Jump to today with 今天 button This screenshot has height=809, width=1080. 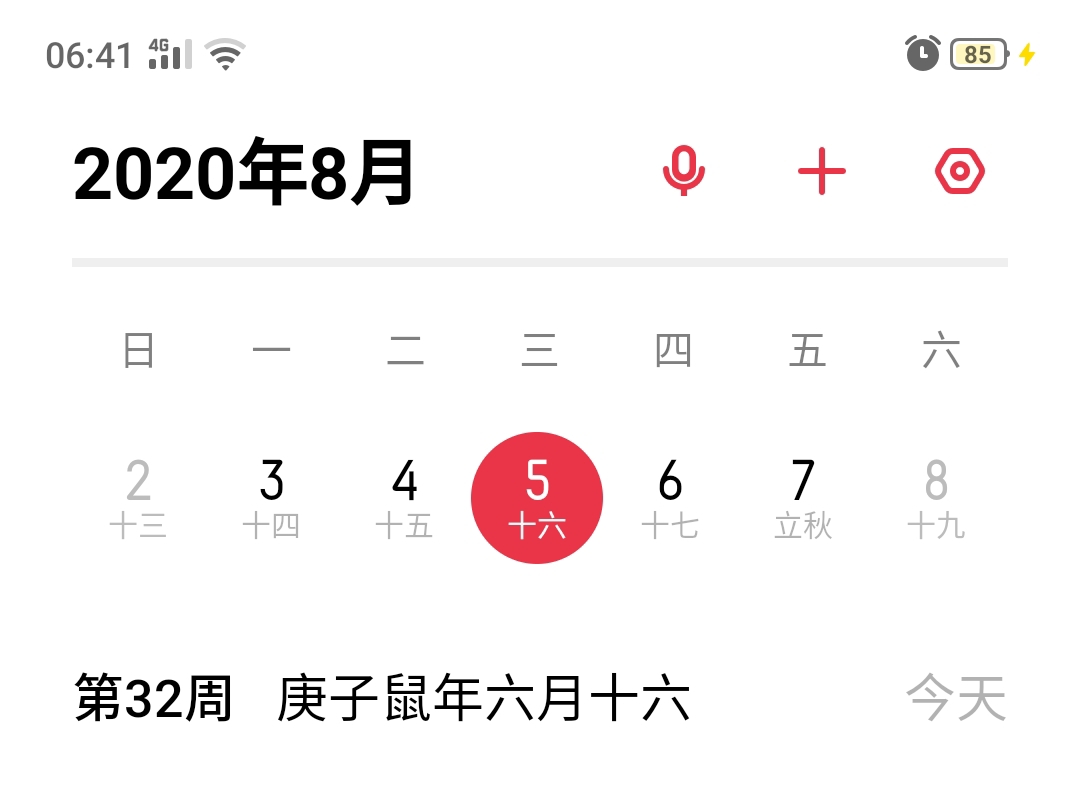[955, 698]
